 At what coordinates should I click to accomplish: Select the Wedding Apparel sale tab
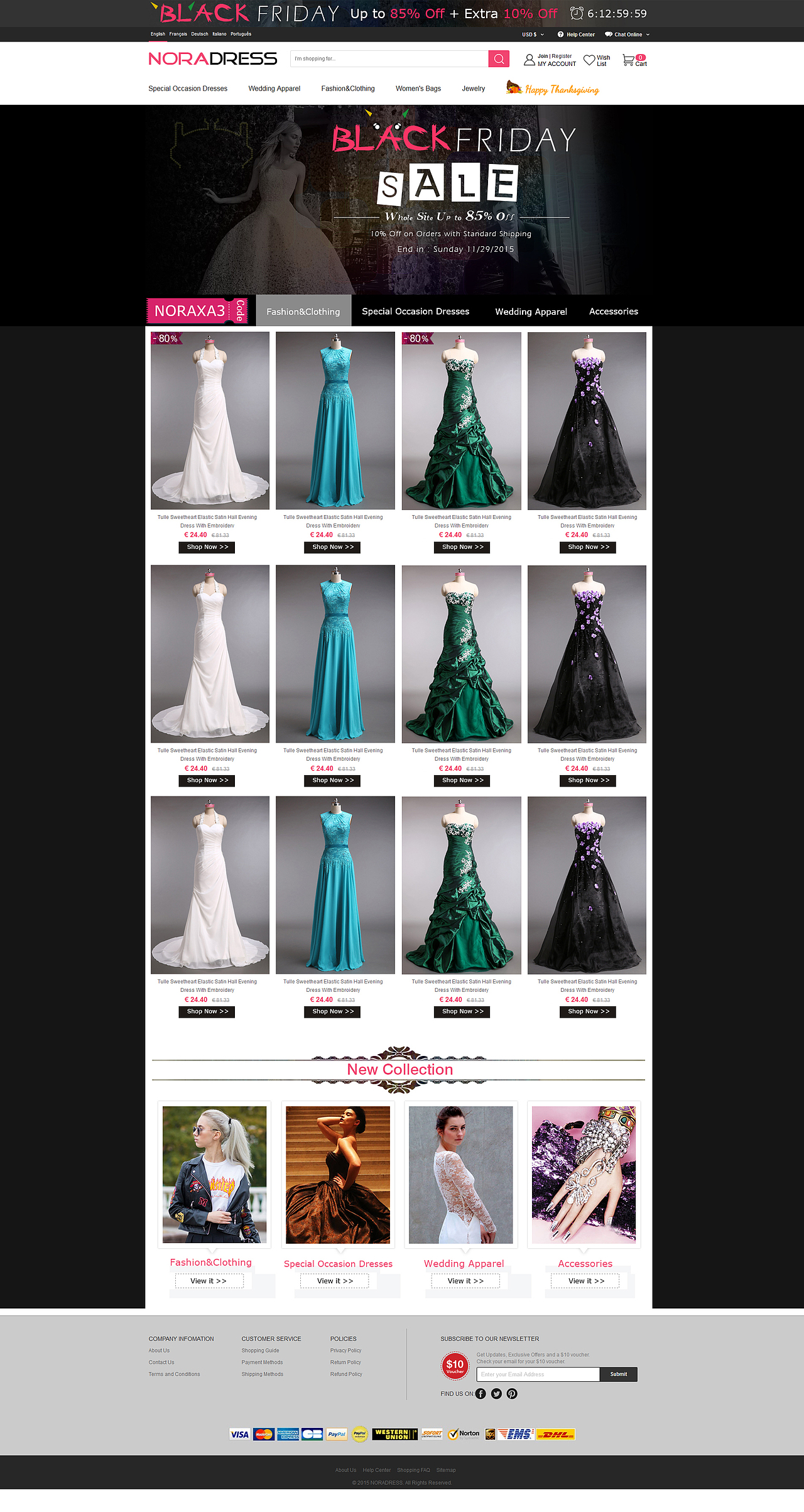pyautogui.click(x=531, y=312)
